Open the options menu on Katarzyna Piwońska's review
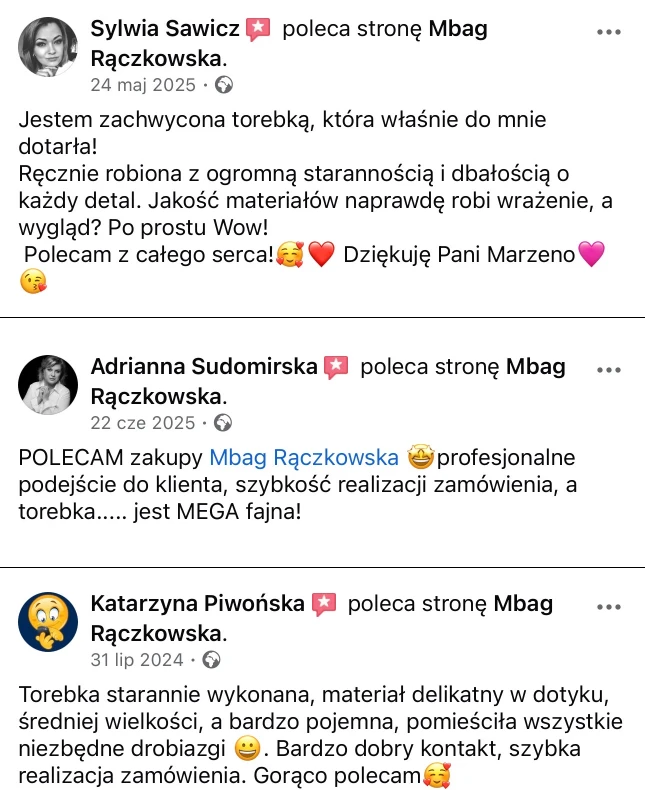This screenshot has width=645, height=790. tap(609, 606)
